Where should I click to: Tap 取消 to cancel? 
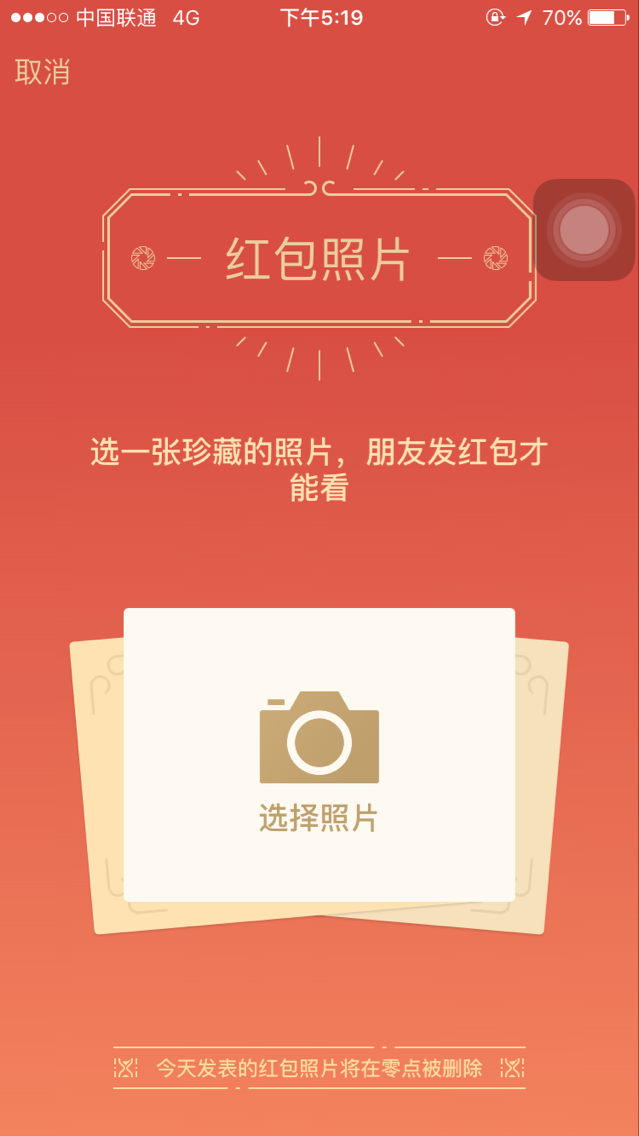tap(42, 72)
